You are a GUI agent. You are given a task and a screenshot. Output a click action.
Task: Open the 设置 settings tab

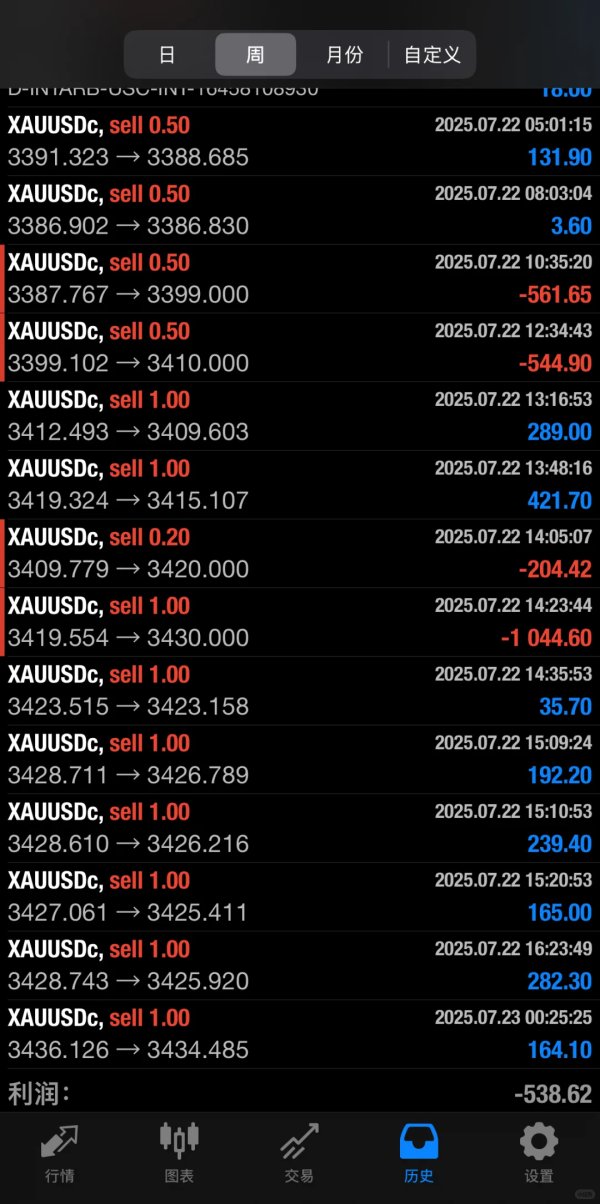point(539,1153)
